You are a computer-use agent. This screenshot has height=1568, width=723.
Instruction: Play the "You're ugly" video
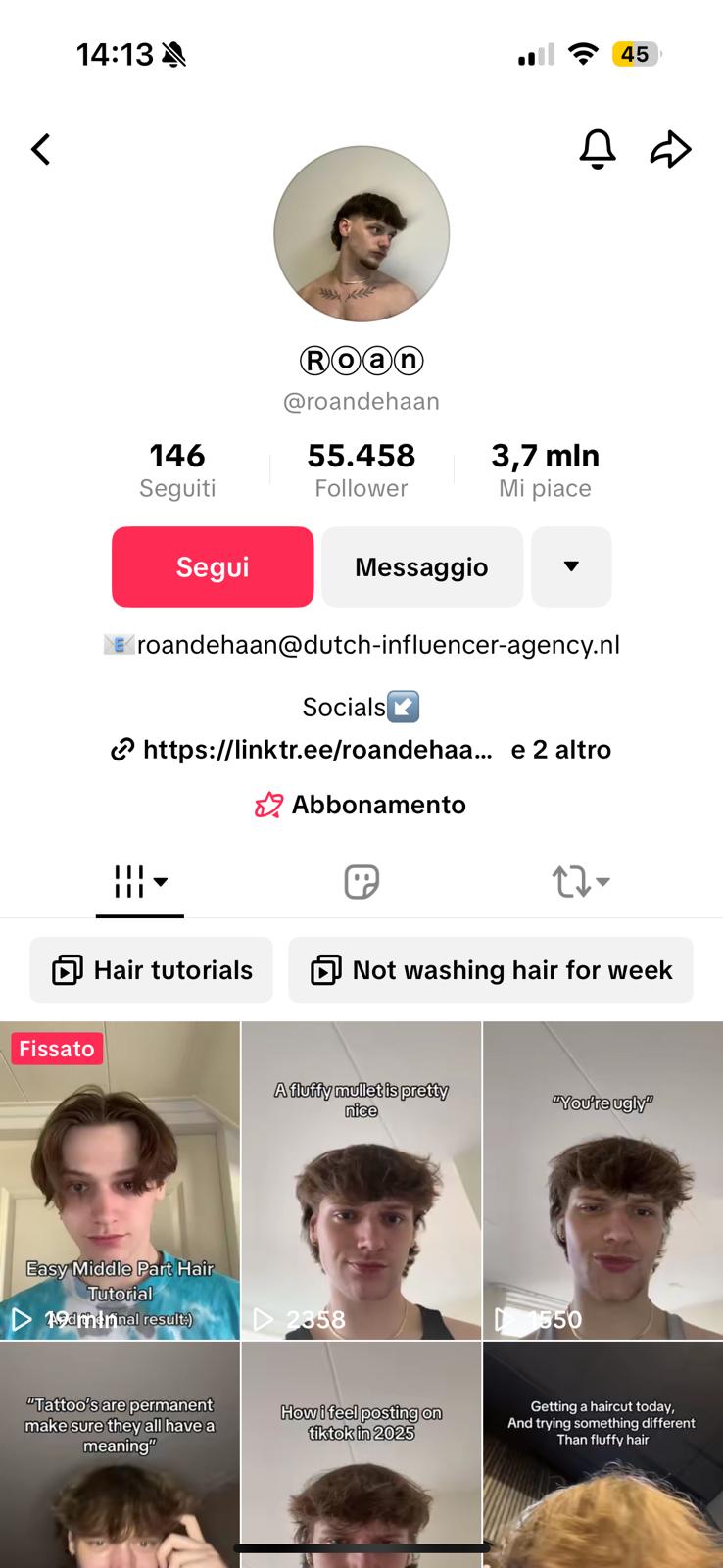click(602, 1181)
